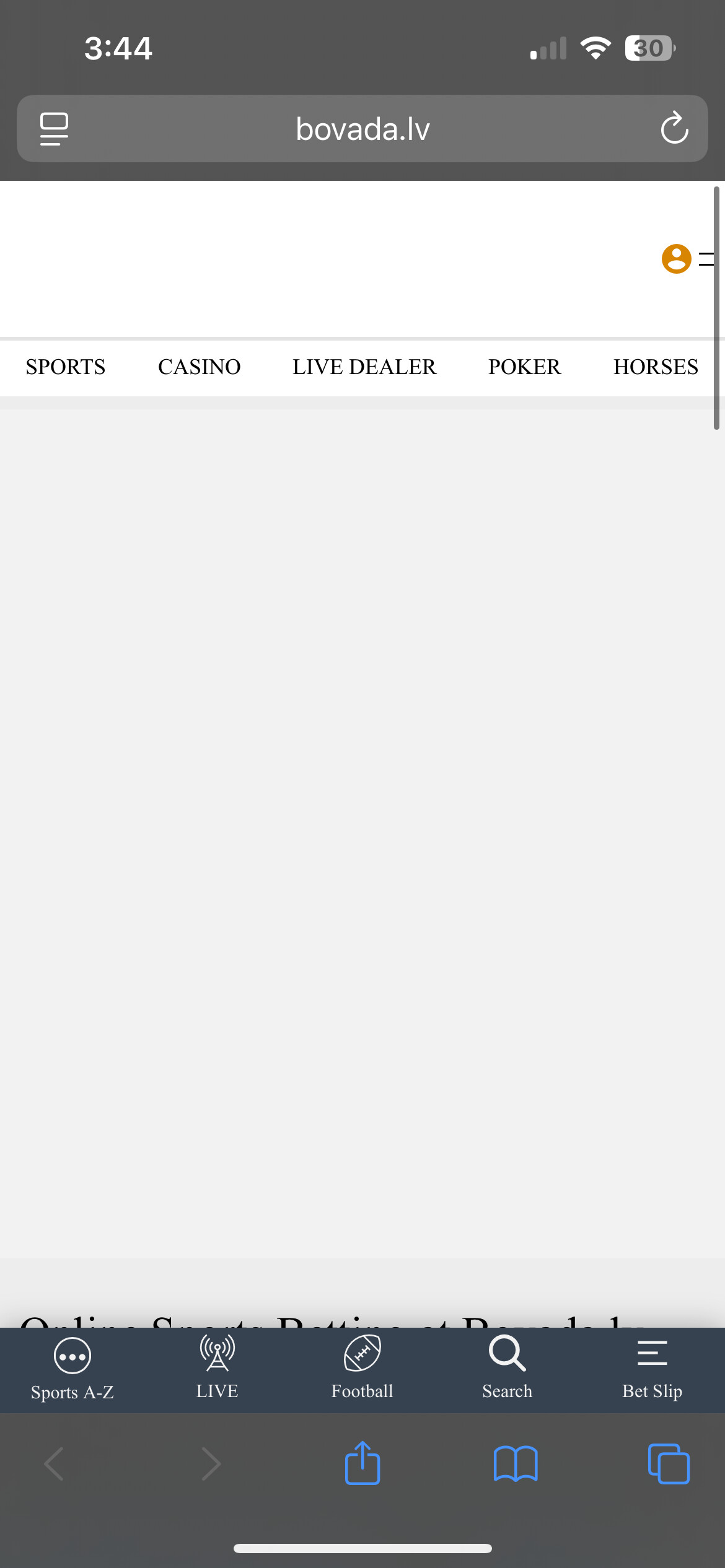
Task: Go to the CASINO section
Action: pyautogui.click(x=199, y=367)
